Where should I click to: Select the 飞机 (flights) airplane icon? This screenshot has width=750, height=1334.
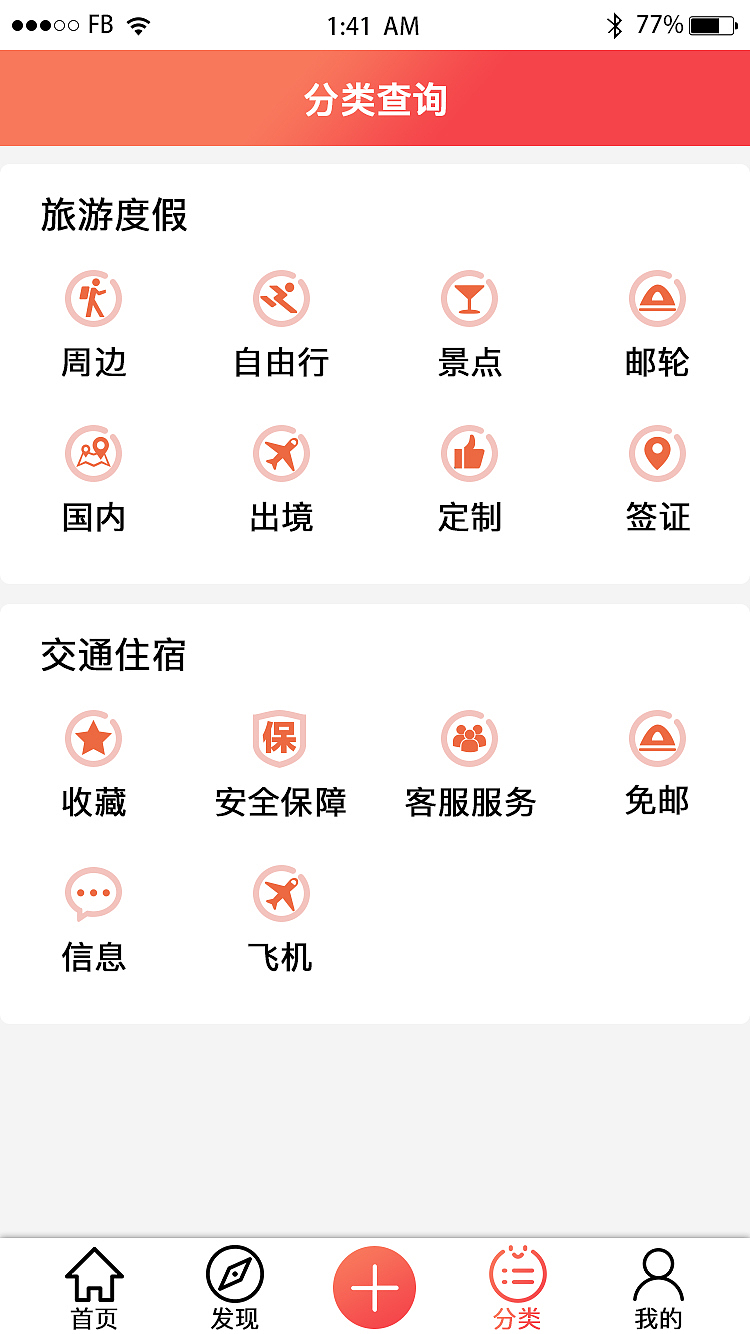pyautogui.click(x=281, y=893)
